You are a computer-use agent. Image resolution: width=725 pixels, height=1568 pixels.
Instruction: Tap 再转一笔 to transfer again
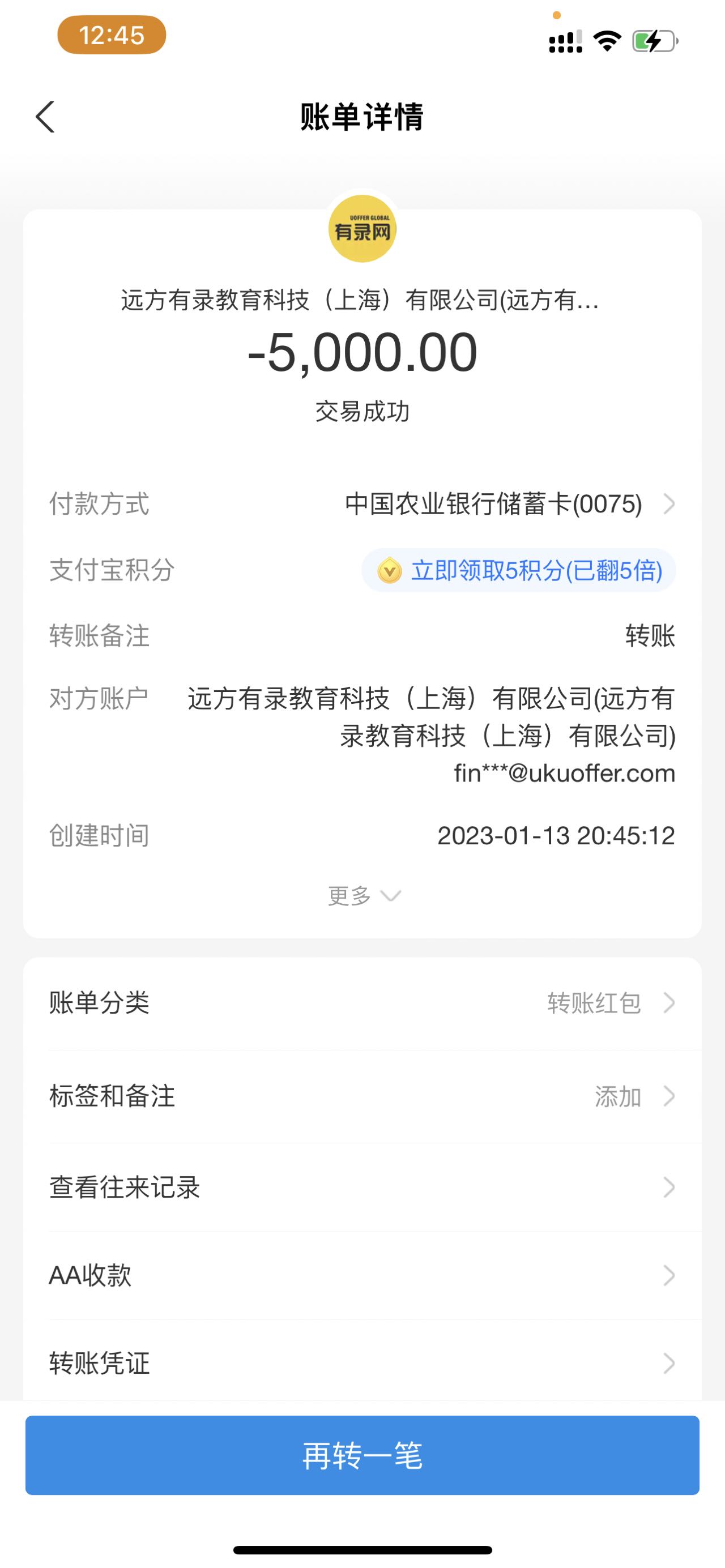pos(362,1455)
